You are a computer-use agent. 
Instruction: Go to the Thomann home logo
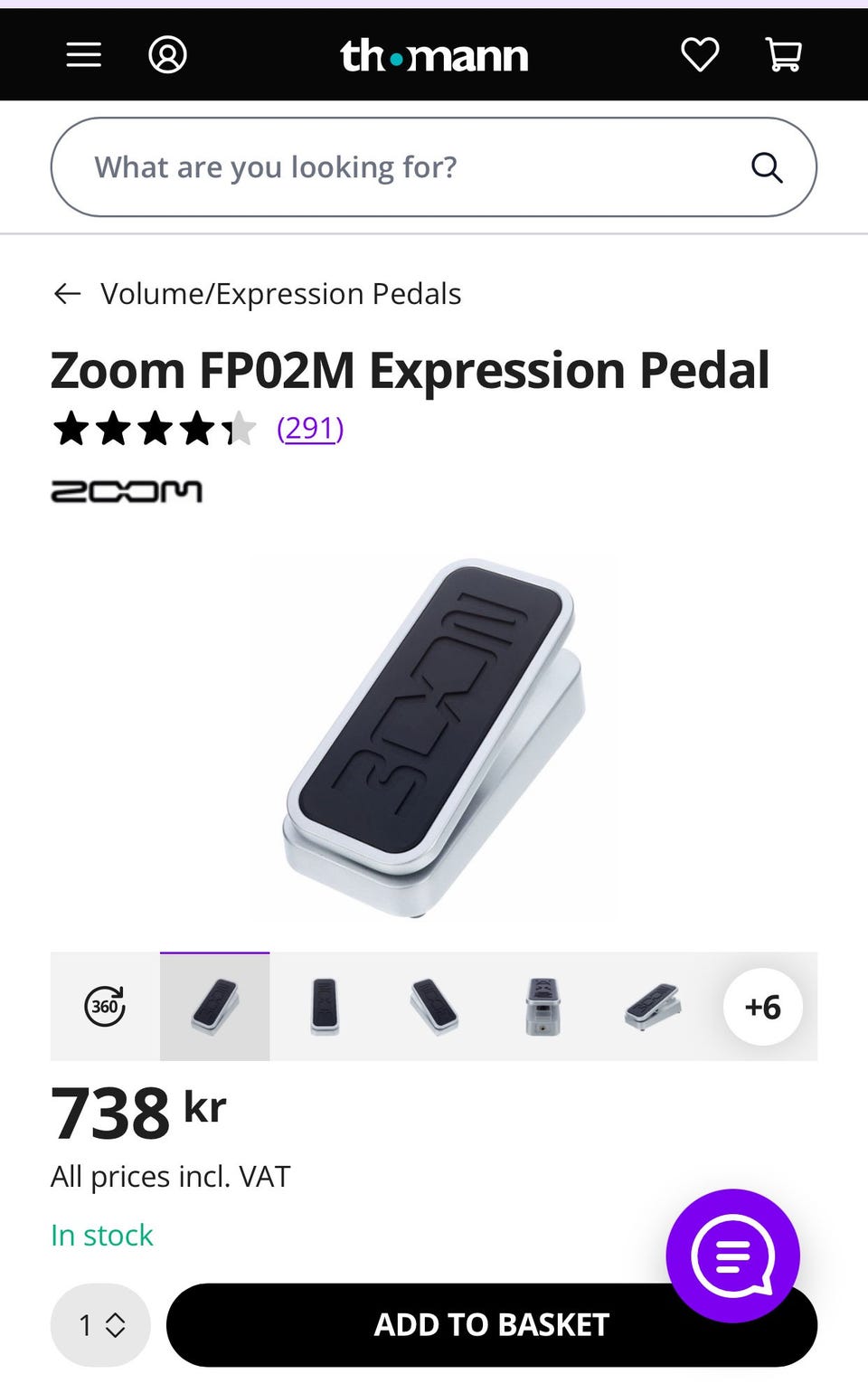coord(434,56)
